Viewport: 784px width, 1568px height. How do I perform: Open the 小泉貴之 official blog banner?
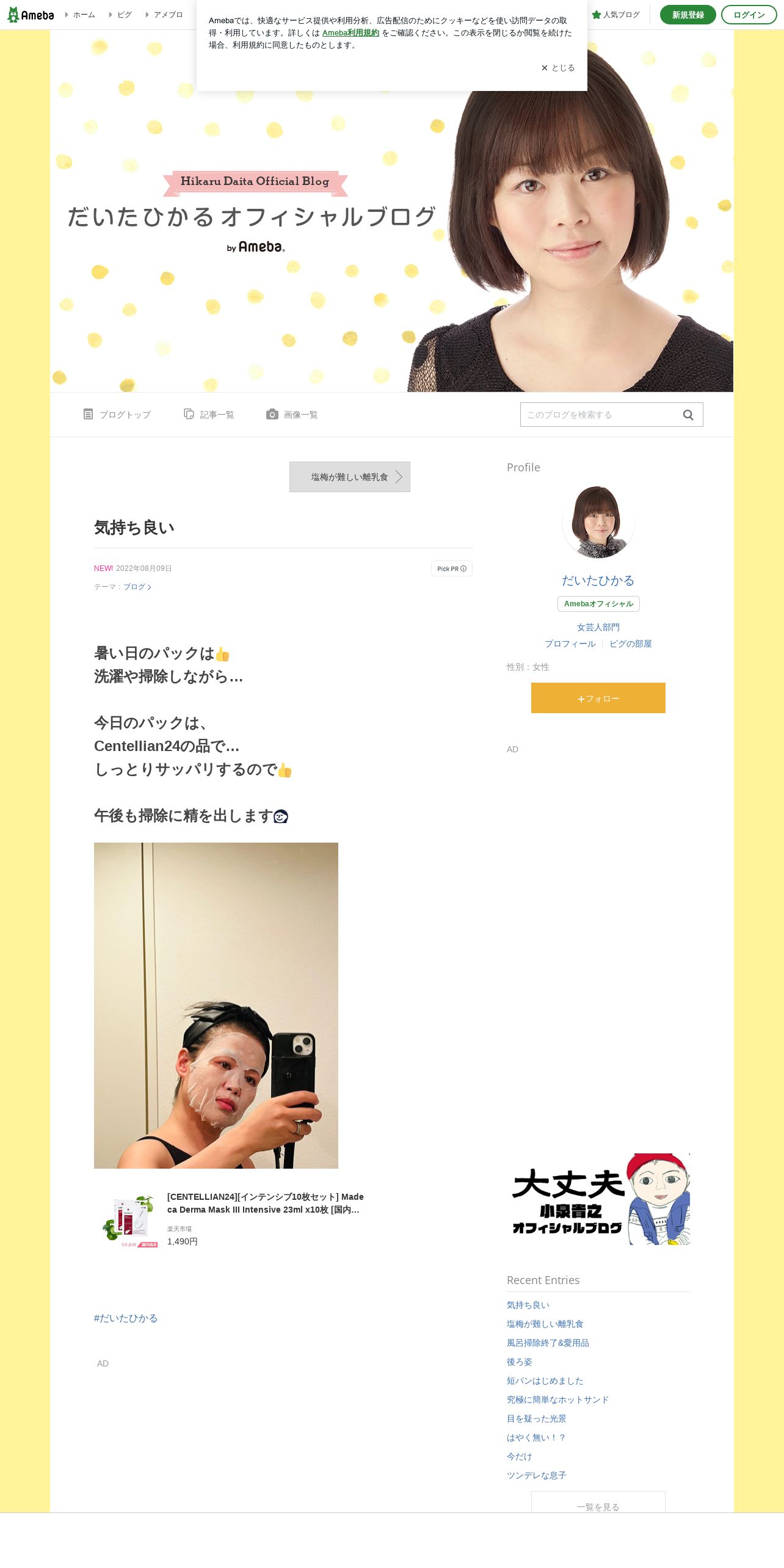pos(598,1199)
